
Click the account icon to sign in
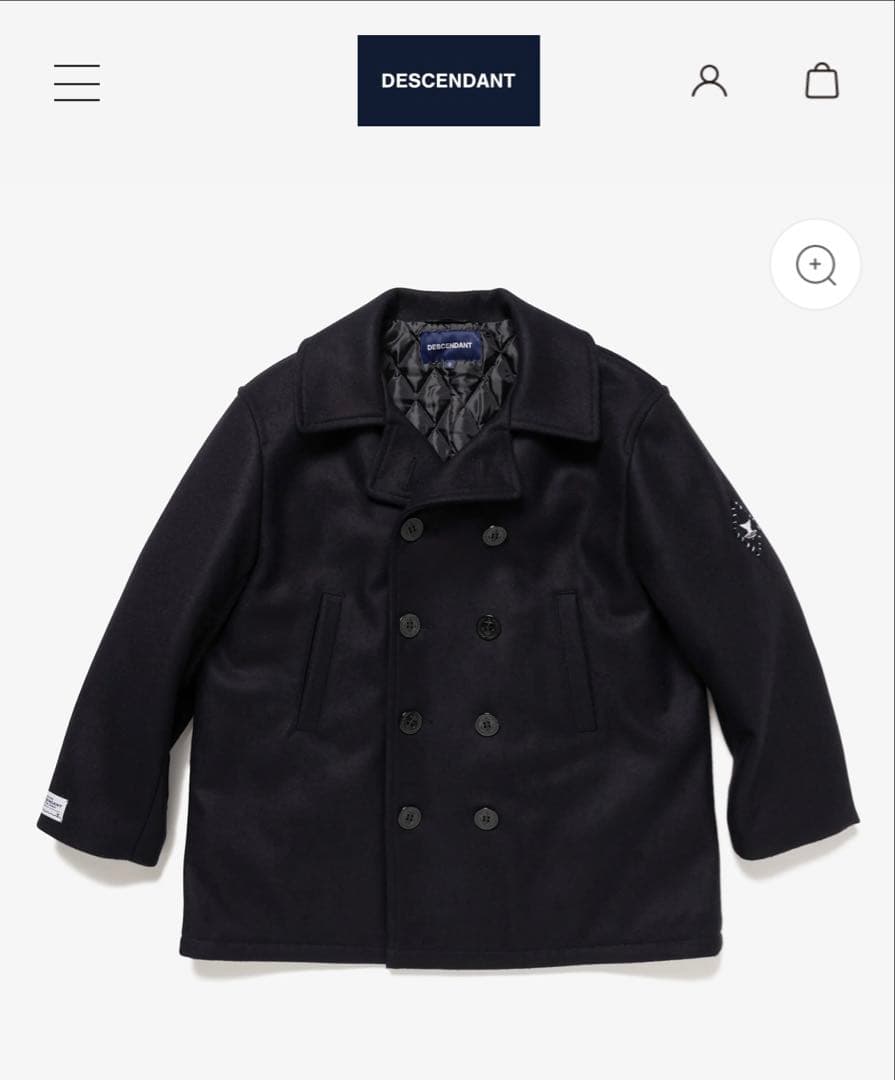tap(710, 80)
